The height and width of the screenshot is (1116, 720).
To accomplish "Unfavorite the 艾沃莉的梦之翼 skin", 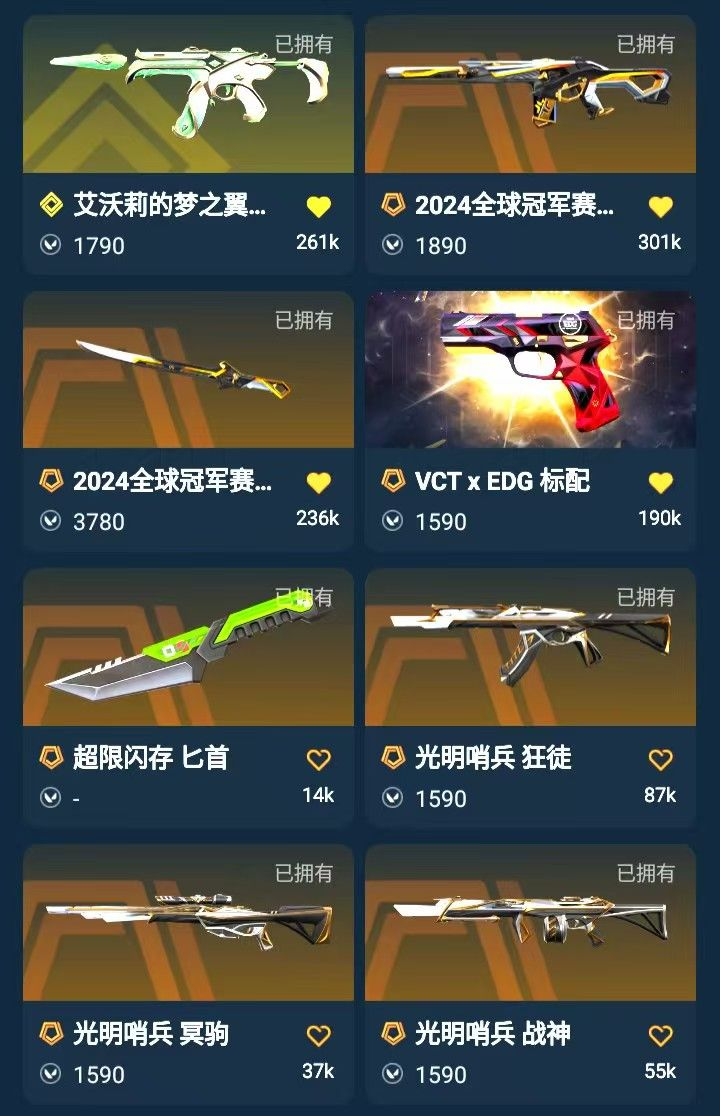I will tap(318, 207).
